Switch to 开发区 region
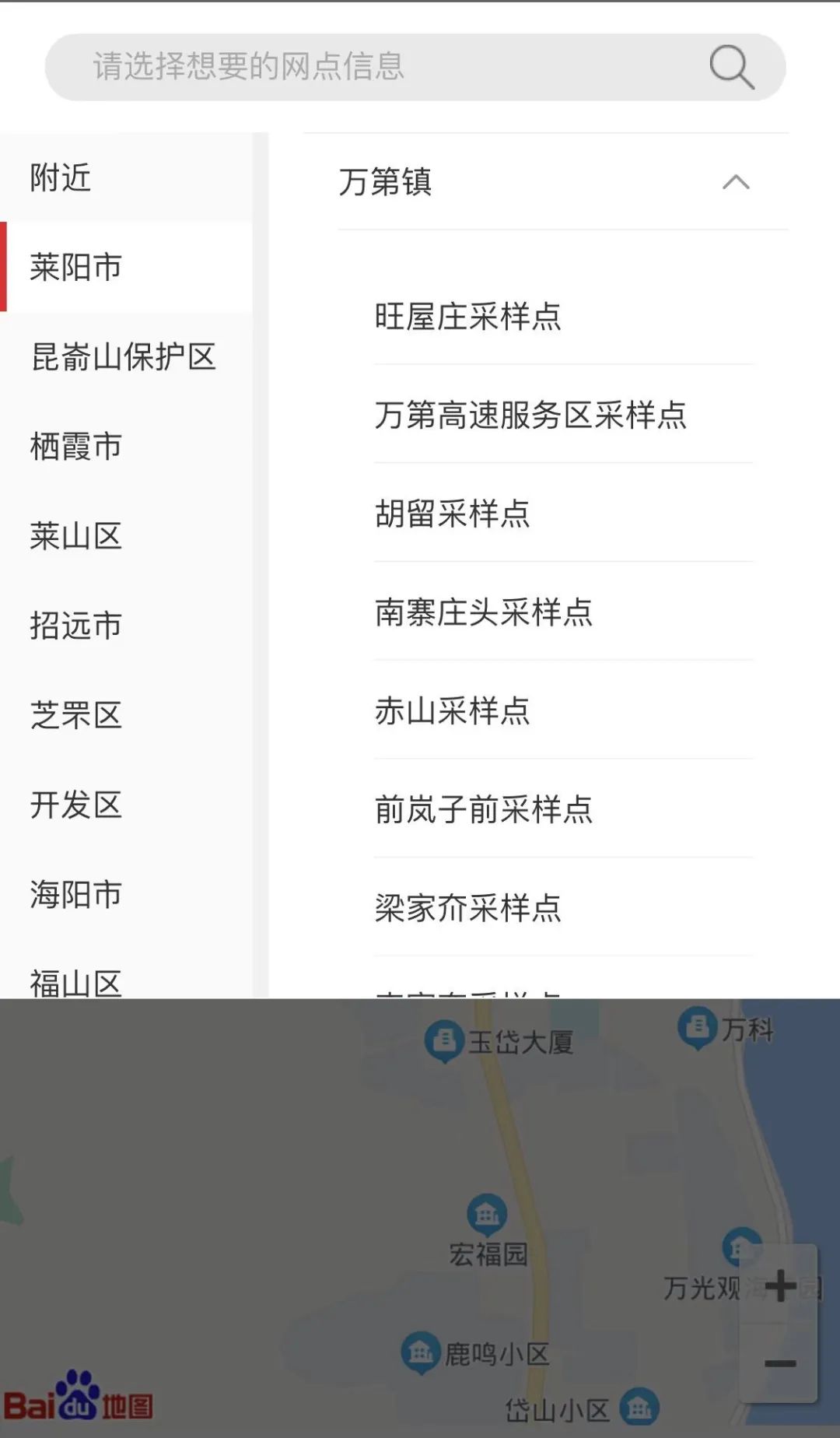 tap(76, 805)
